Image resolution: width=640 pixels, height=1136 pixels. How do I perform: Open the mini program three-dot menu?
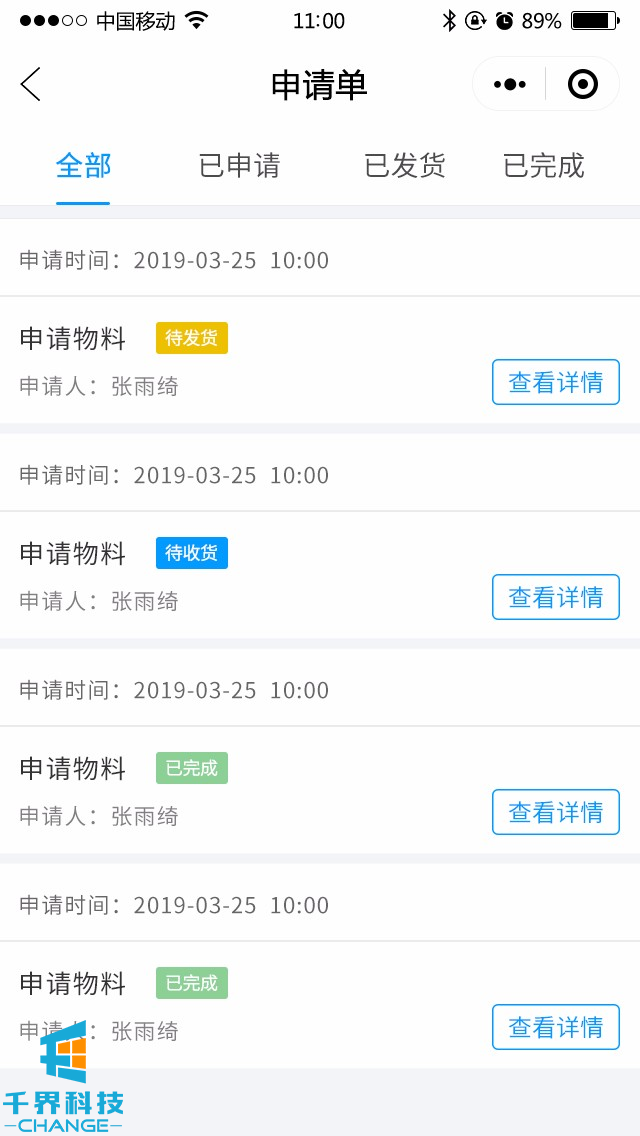[x=510, y=85]
